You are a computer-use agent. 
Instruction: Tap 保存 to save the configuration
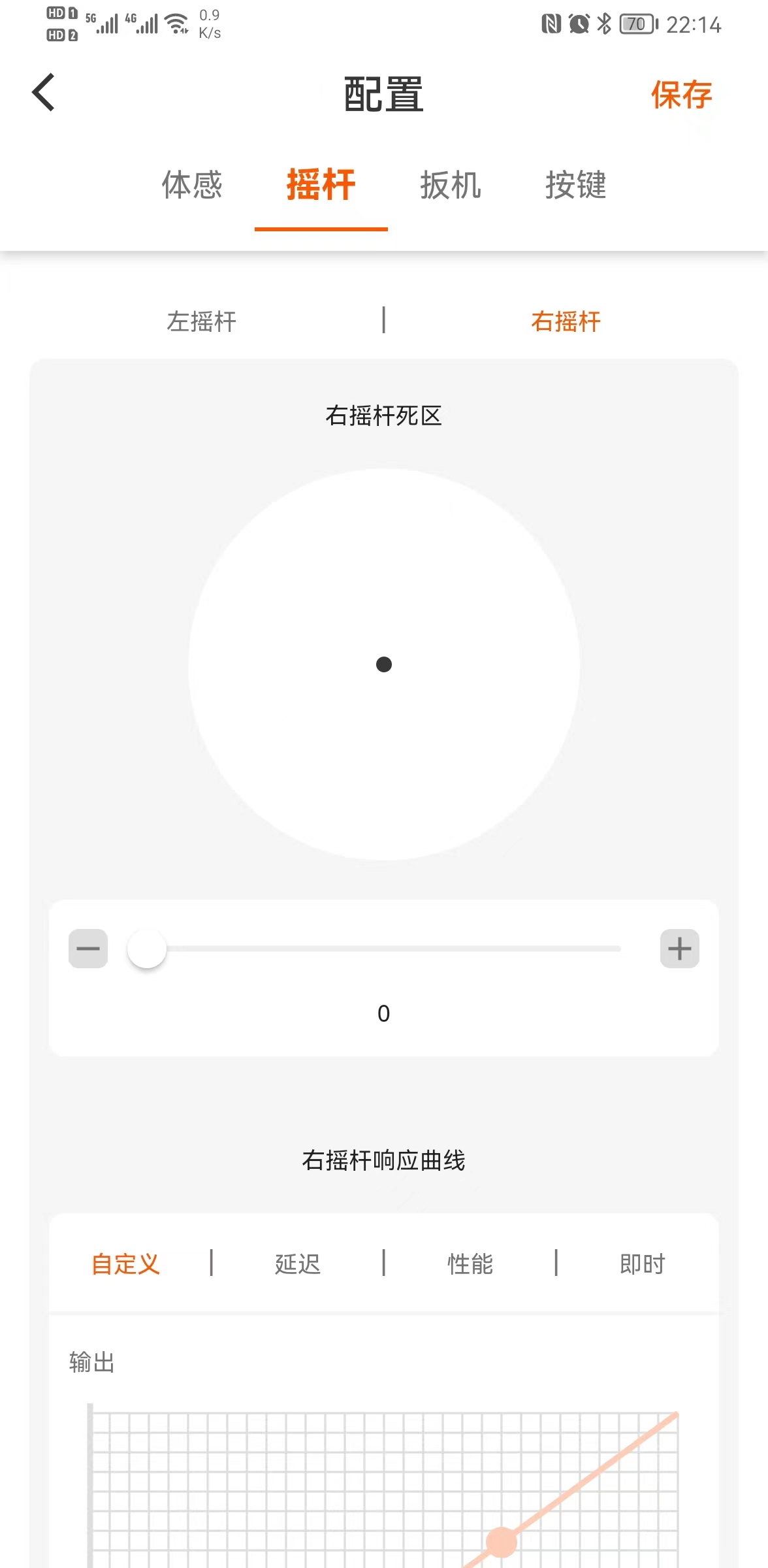coord(681,95)
